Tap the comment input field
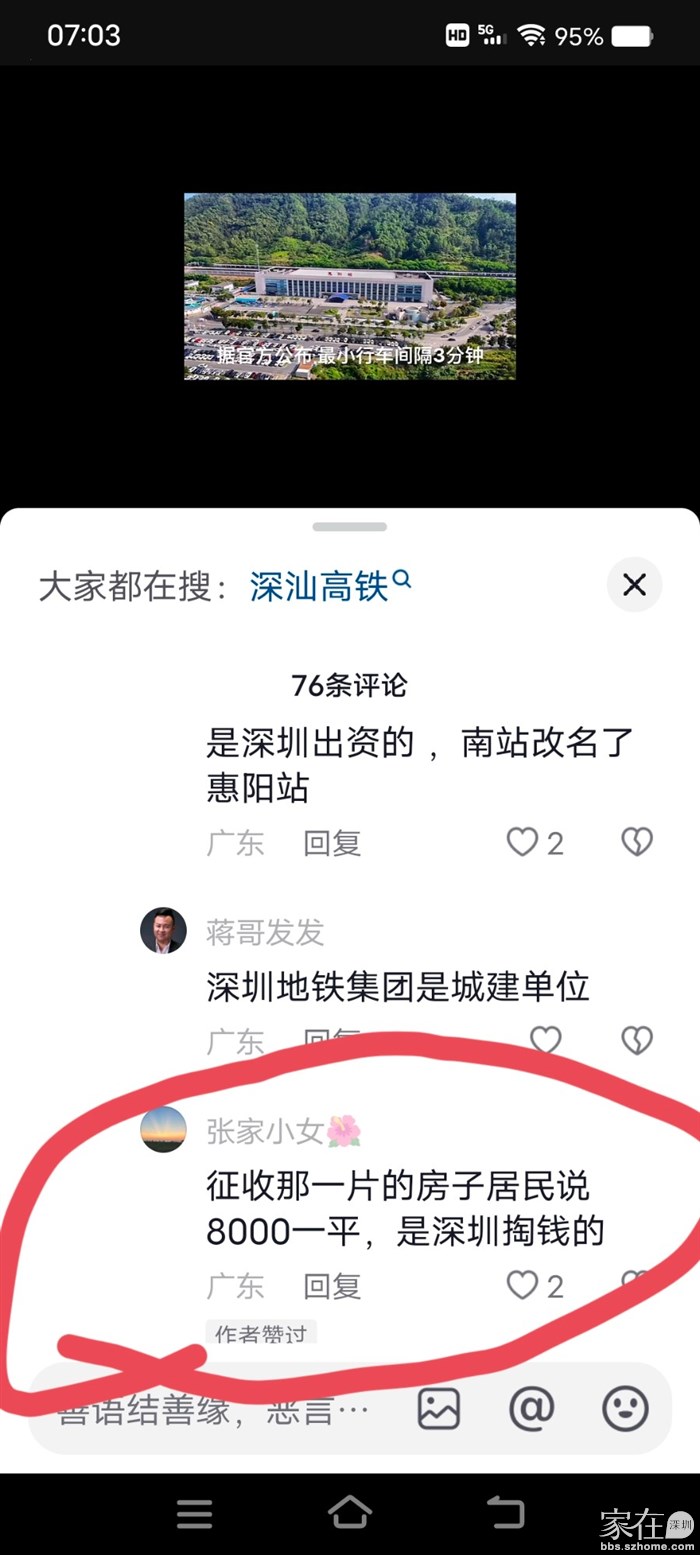Viewport: 700px width, 1555px height. pyautogui.click(x=215, y=1411)
